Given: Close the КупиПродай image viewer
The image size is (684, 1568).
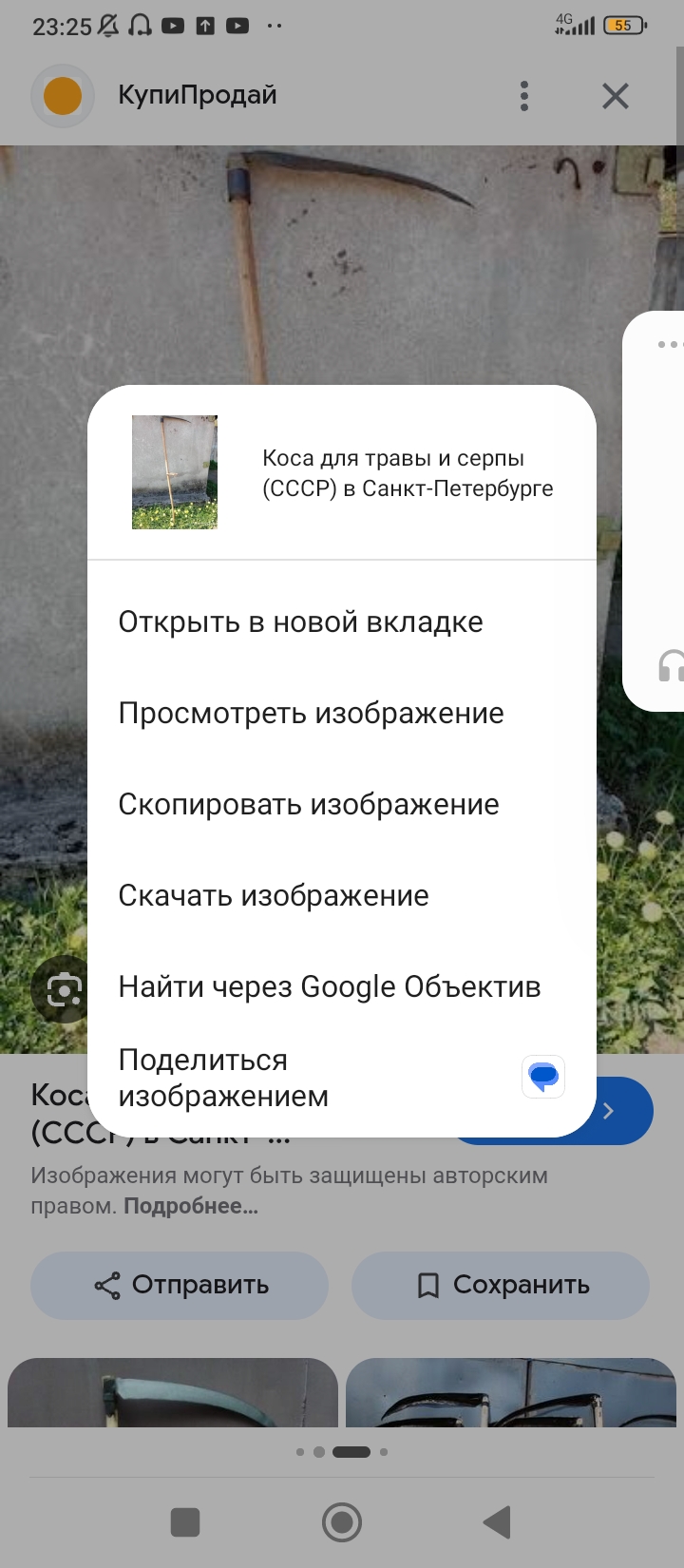Looking at the screenshot, I should coord(616,96).
